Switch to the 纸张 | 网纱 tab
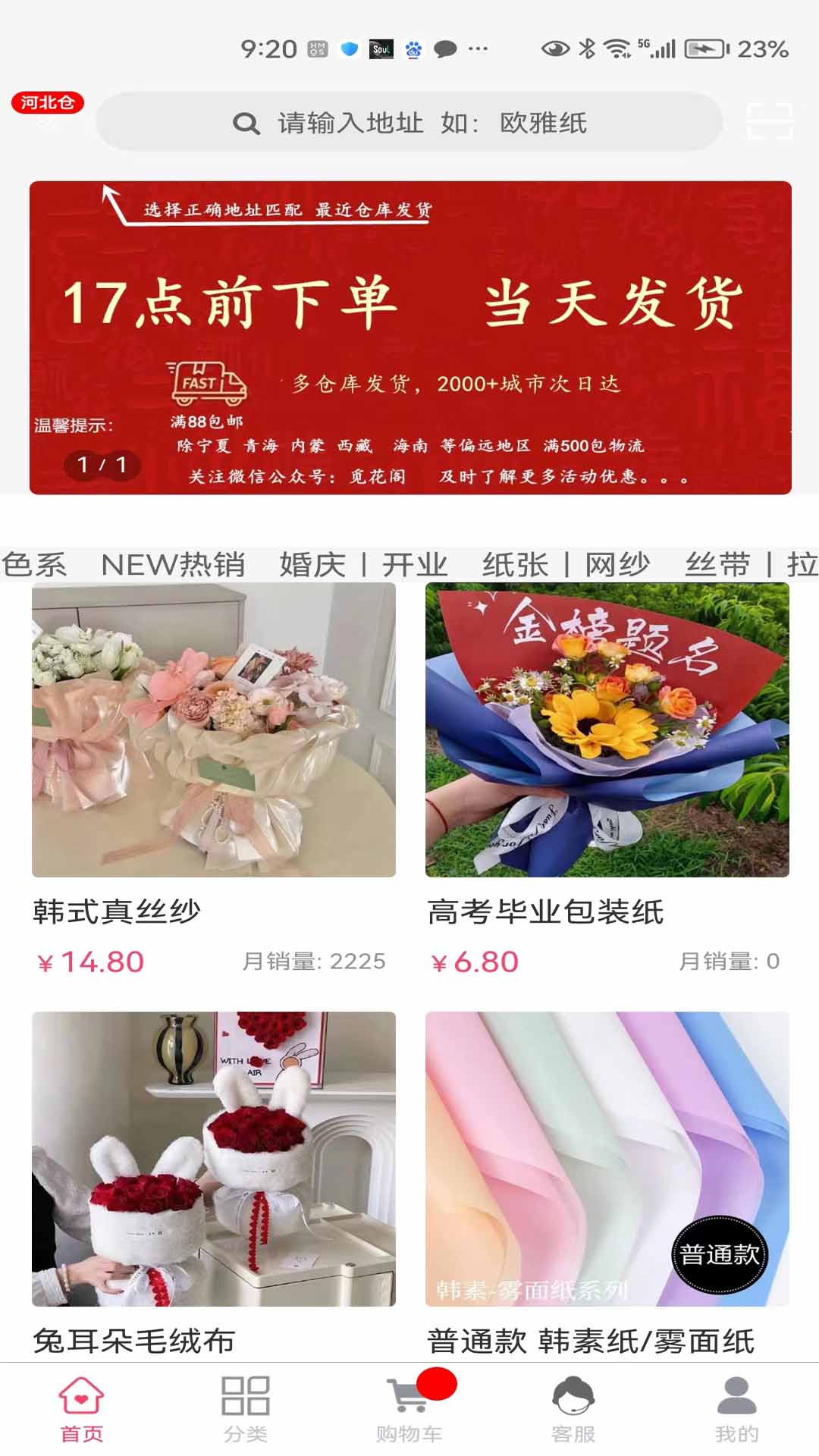The image size is (819, 1456). tap(566, 565)
